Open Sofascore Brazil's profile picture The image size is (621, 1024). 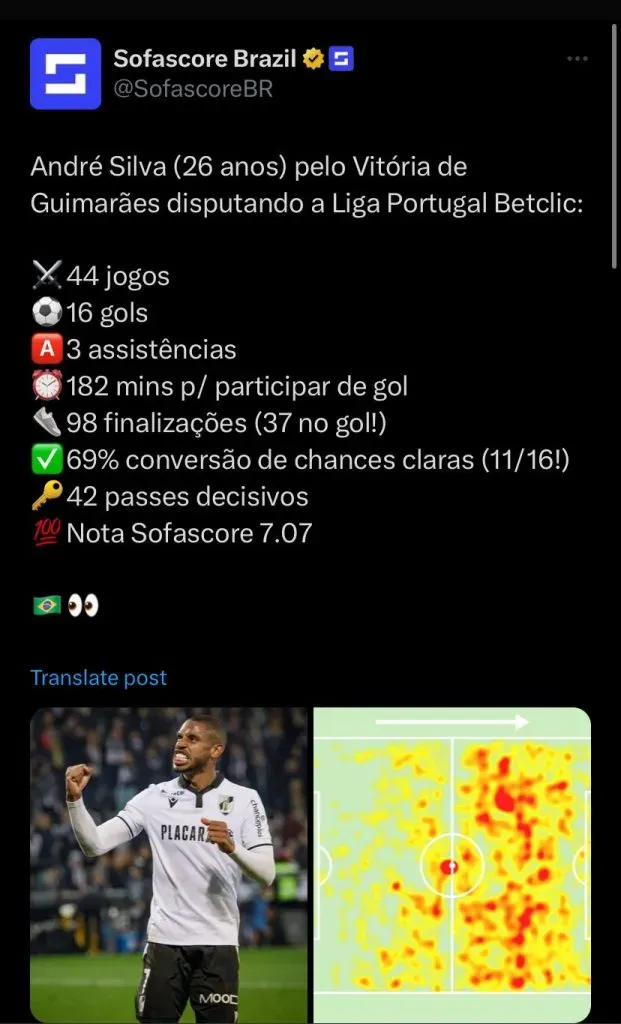pyautogui.click(x=65, y=73)
